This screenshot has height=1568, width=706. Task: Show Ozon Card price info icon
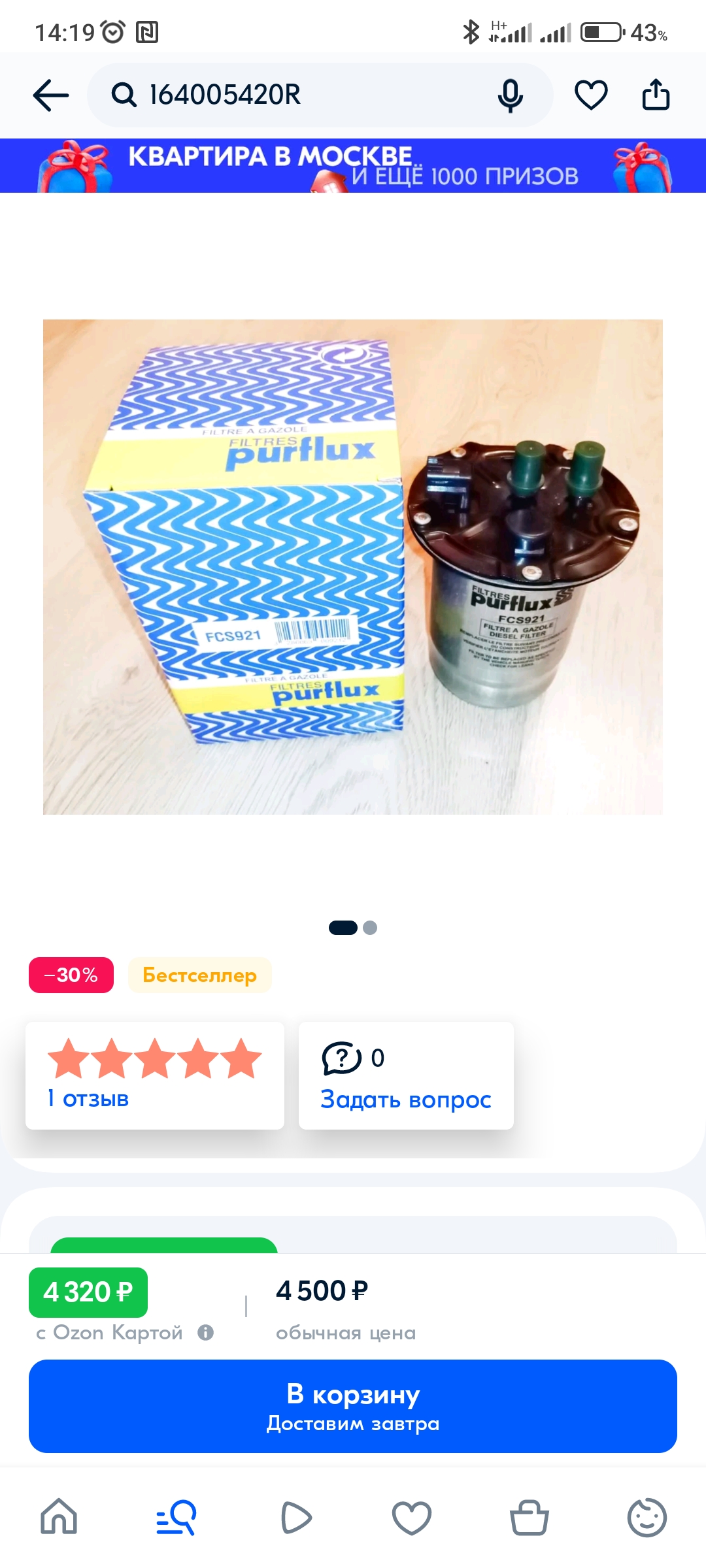tap(206, 1332)
